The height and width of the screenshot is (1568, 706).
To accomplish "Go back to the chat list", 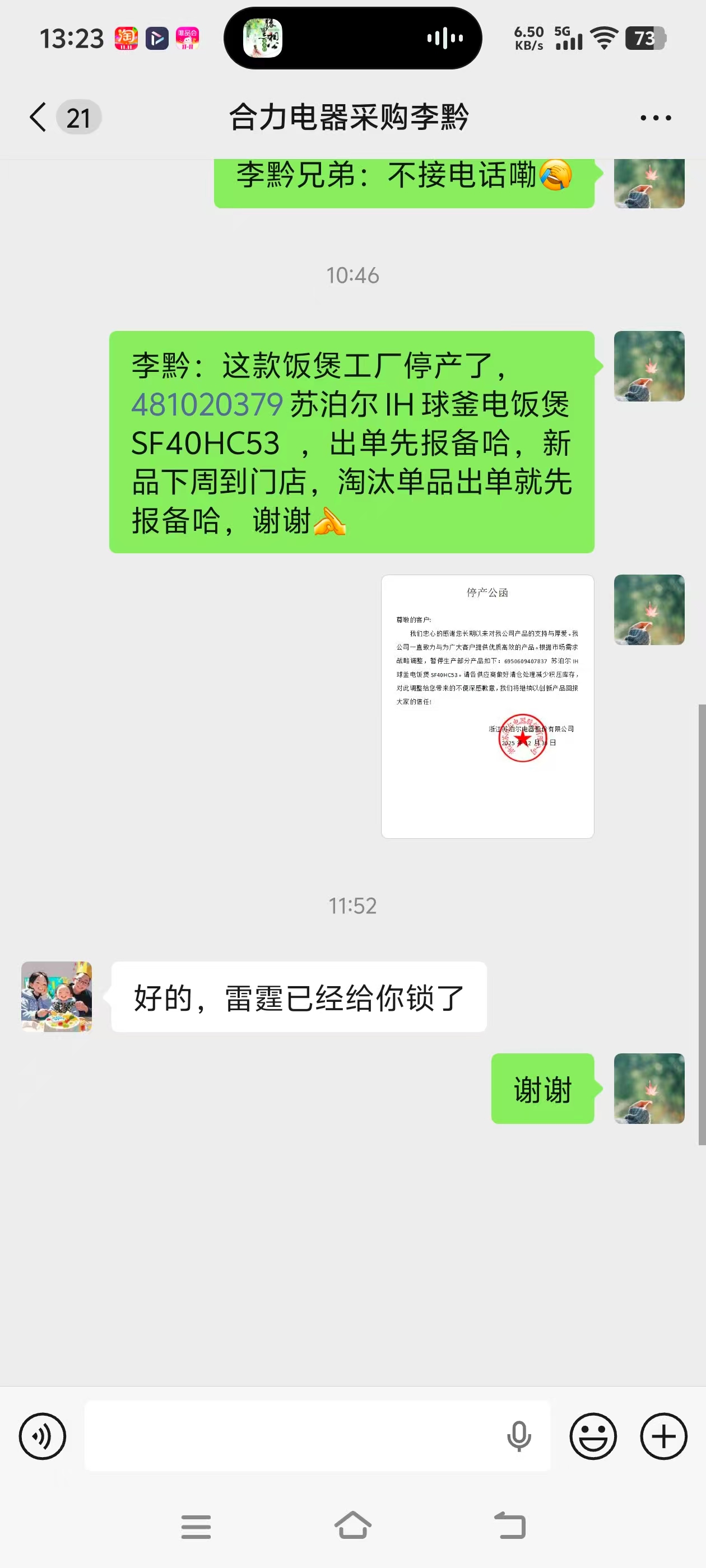I will click(38, 117).
